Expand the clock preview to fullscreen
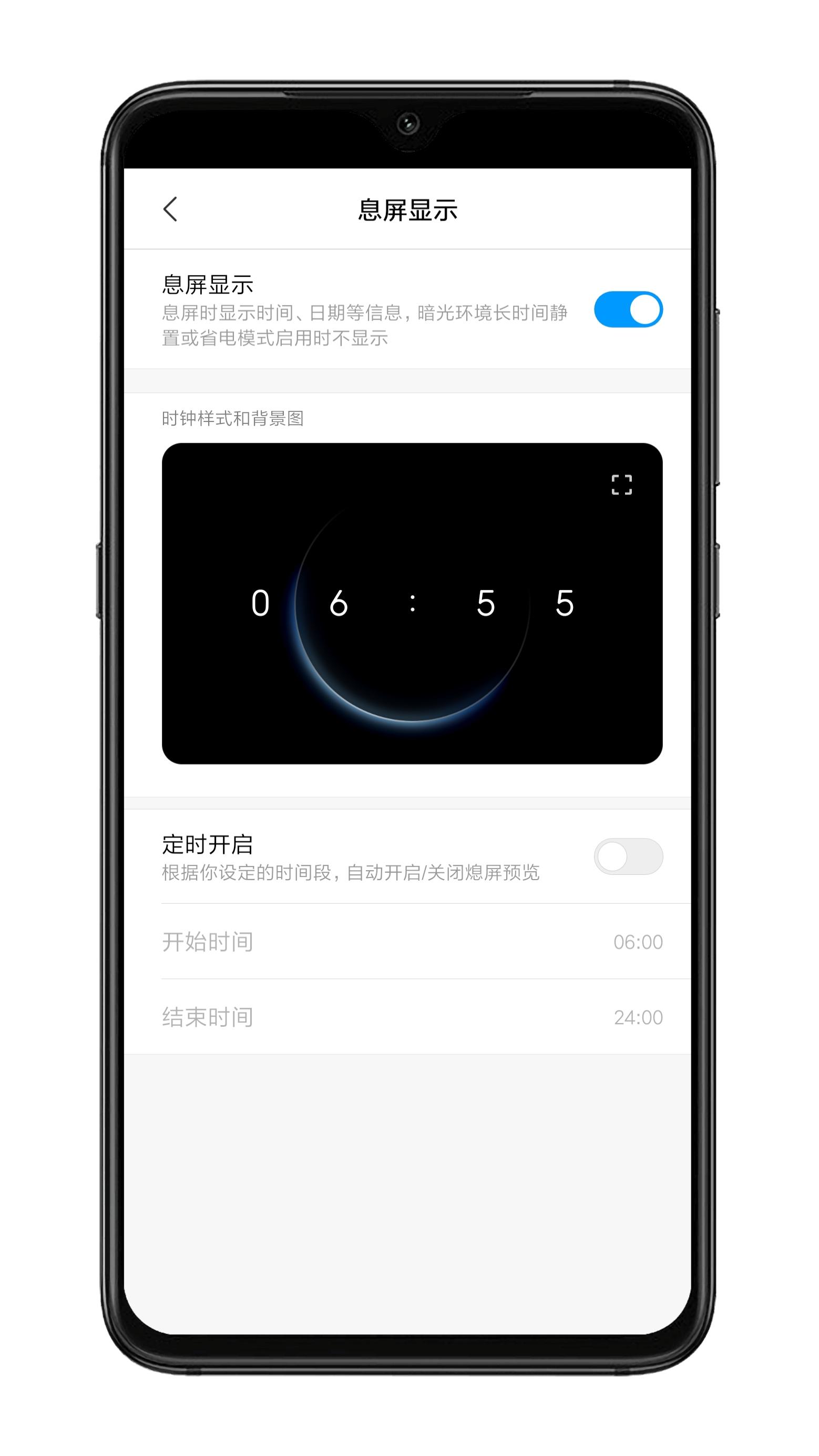Image resolution: width=819 pixels, height=1456 pixels. click(x=621, y=484)
